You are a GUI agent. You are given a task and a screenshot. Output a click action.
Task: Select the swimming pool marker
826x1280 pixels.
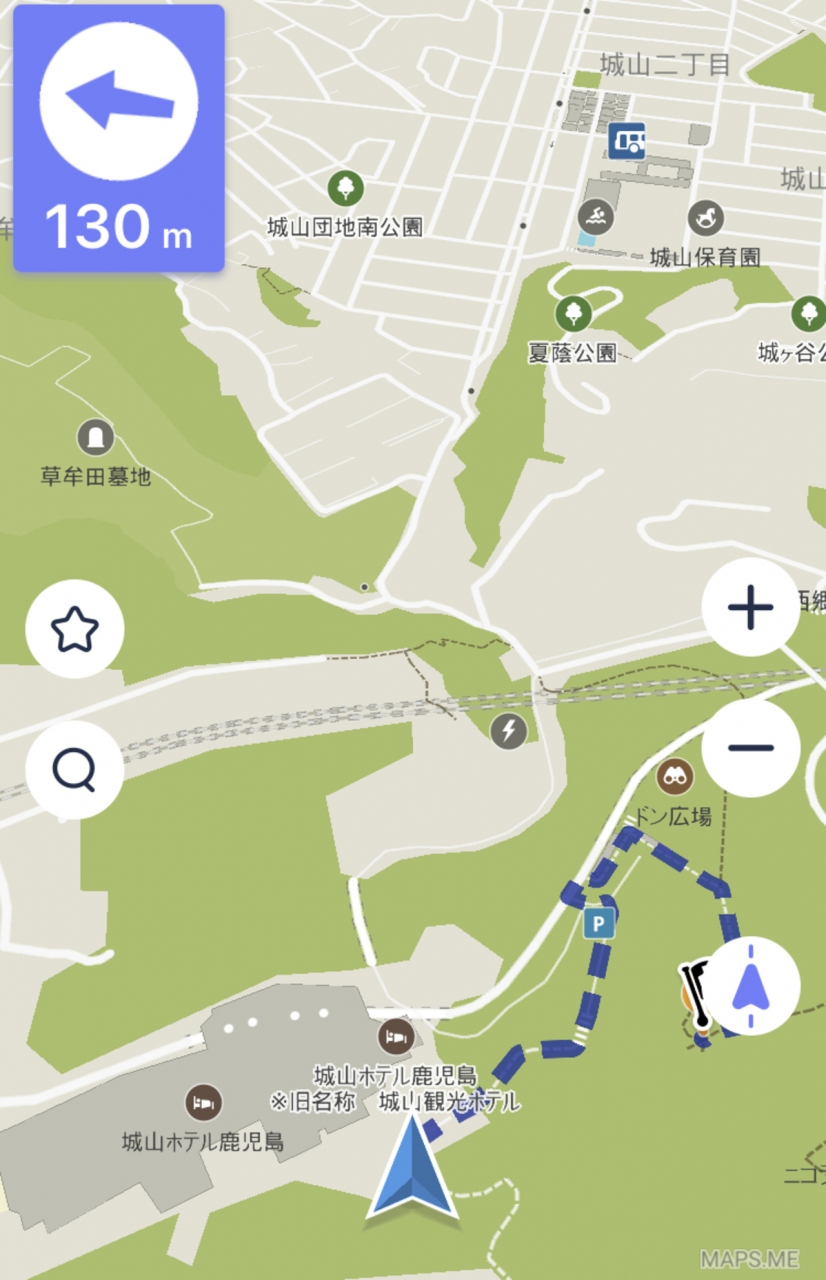click(597, 215)
